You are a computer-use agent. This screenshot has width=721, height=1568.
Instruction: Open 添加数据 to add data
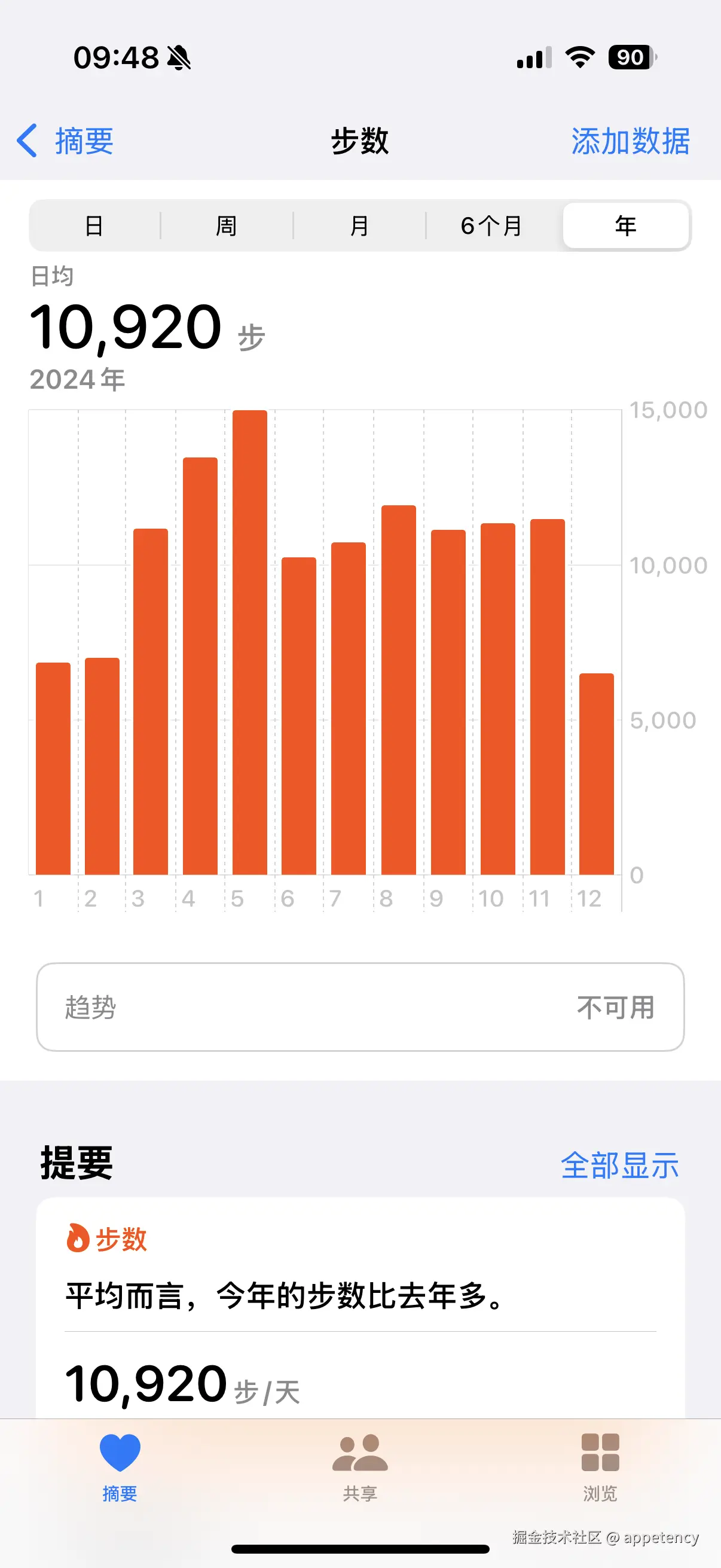pos(630,141)
